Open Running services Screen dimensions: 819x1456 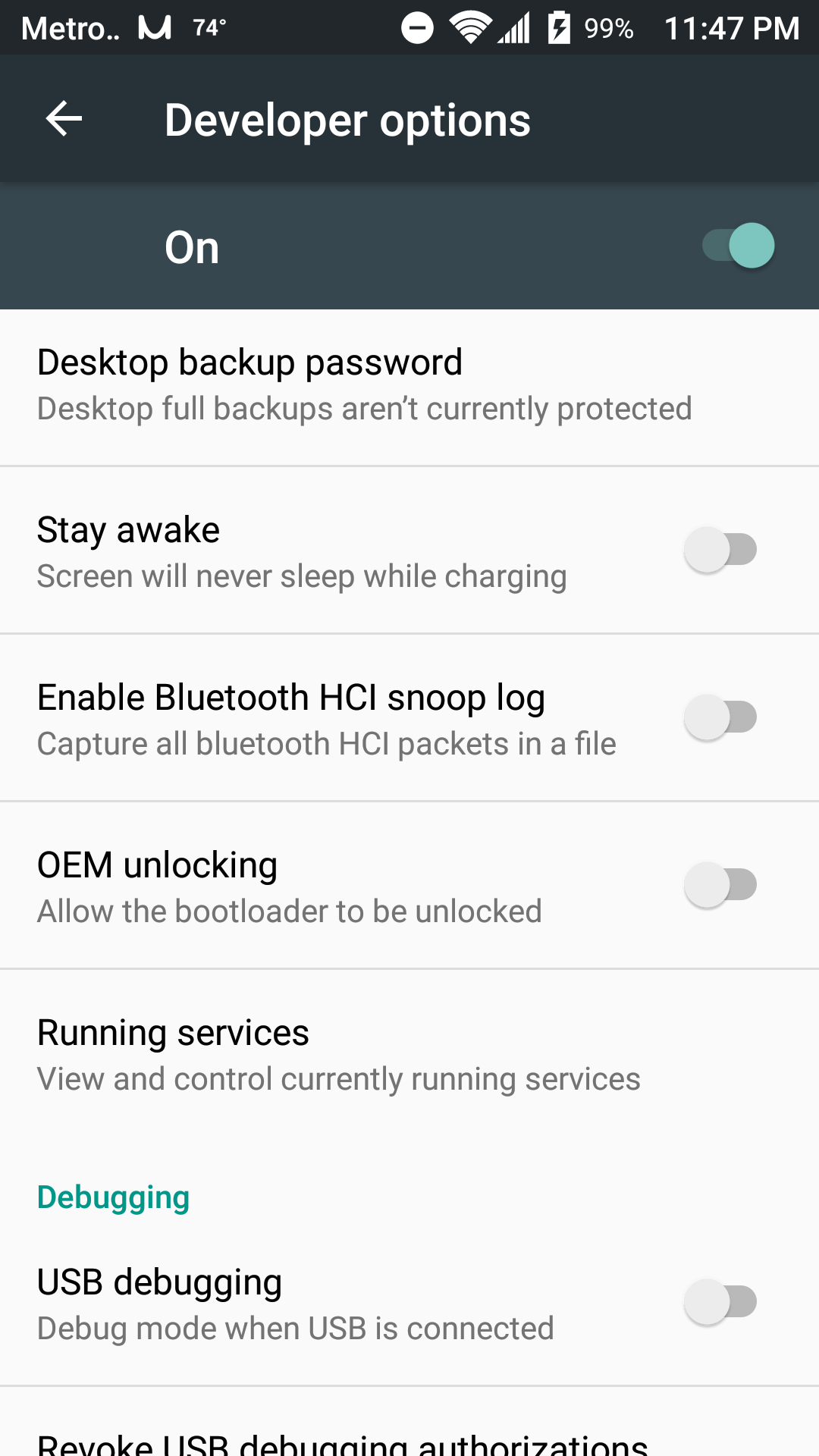[x=409, y=1055]
